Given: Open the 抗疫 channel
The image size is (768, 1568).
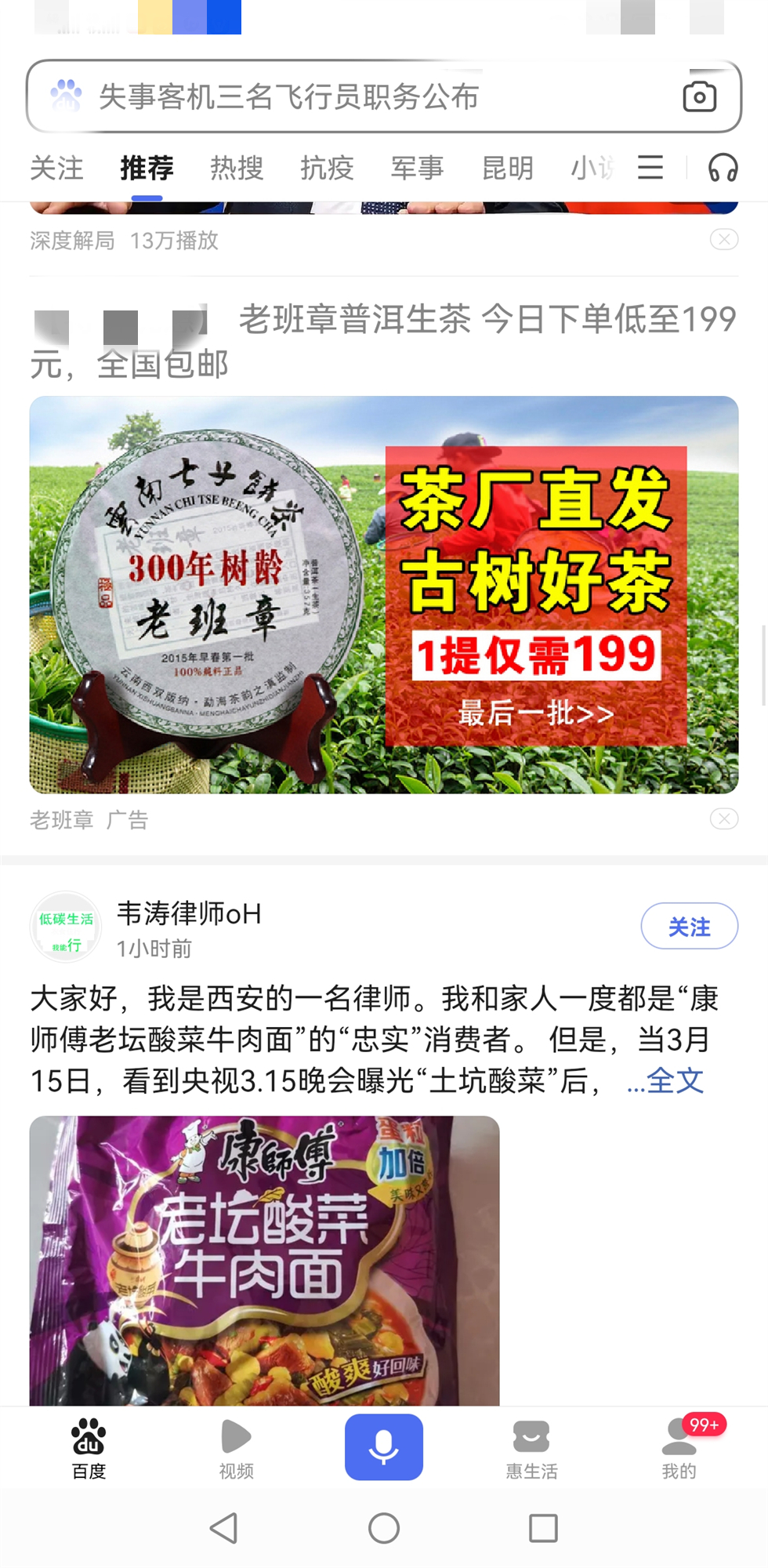Looking at the screenshot, I should 327,168.
